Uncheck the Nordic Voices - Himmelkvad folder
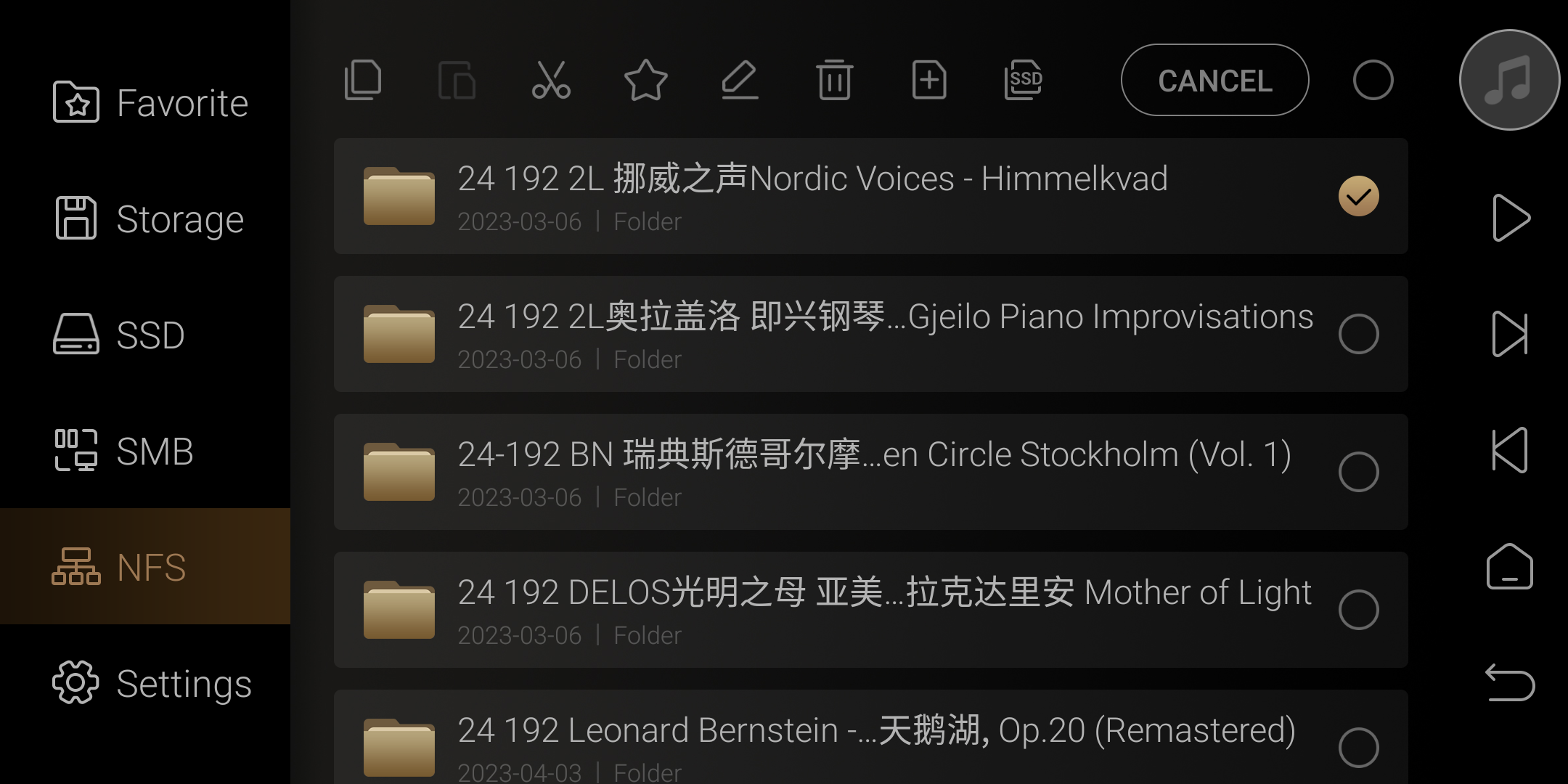The height and width of the screenshot is (784, 1568). tap(1358, 196)
